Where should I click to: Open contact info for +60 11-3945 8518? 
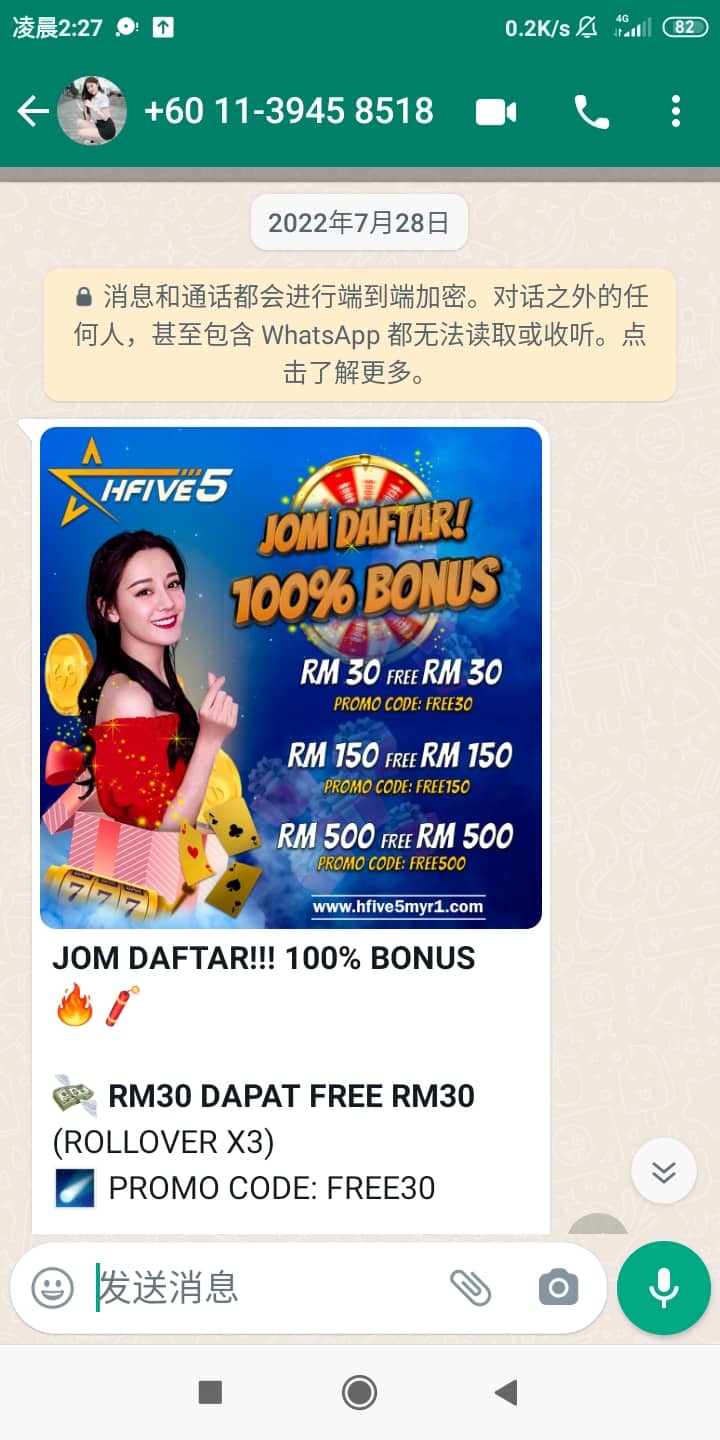[290, 111]
